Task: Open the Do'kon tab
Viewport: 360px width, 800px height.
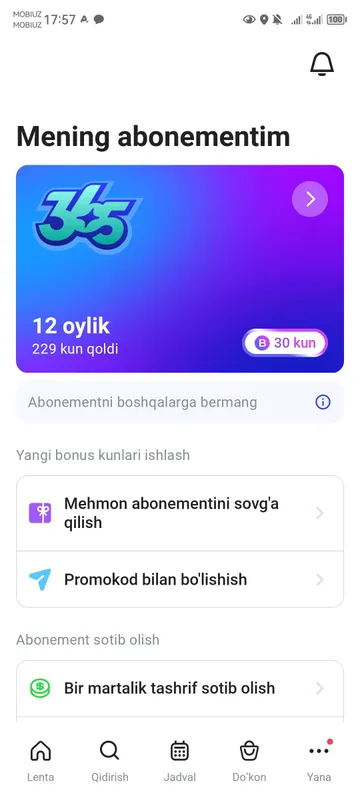Action: pos(249,761)
